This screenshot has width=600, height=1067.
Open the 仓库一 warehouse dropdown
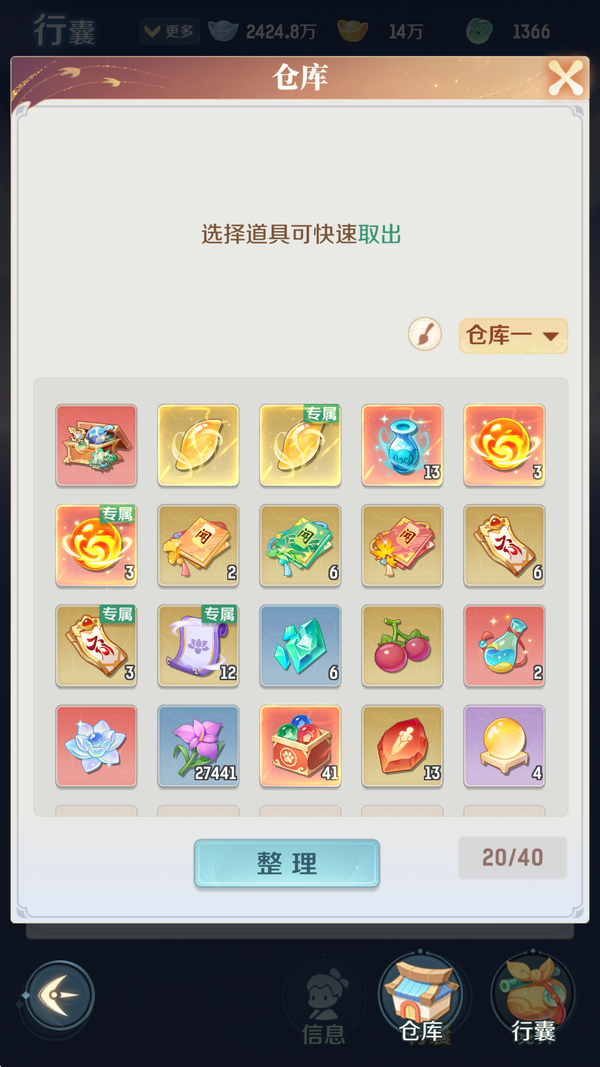point(513,335)
